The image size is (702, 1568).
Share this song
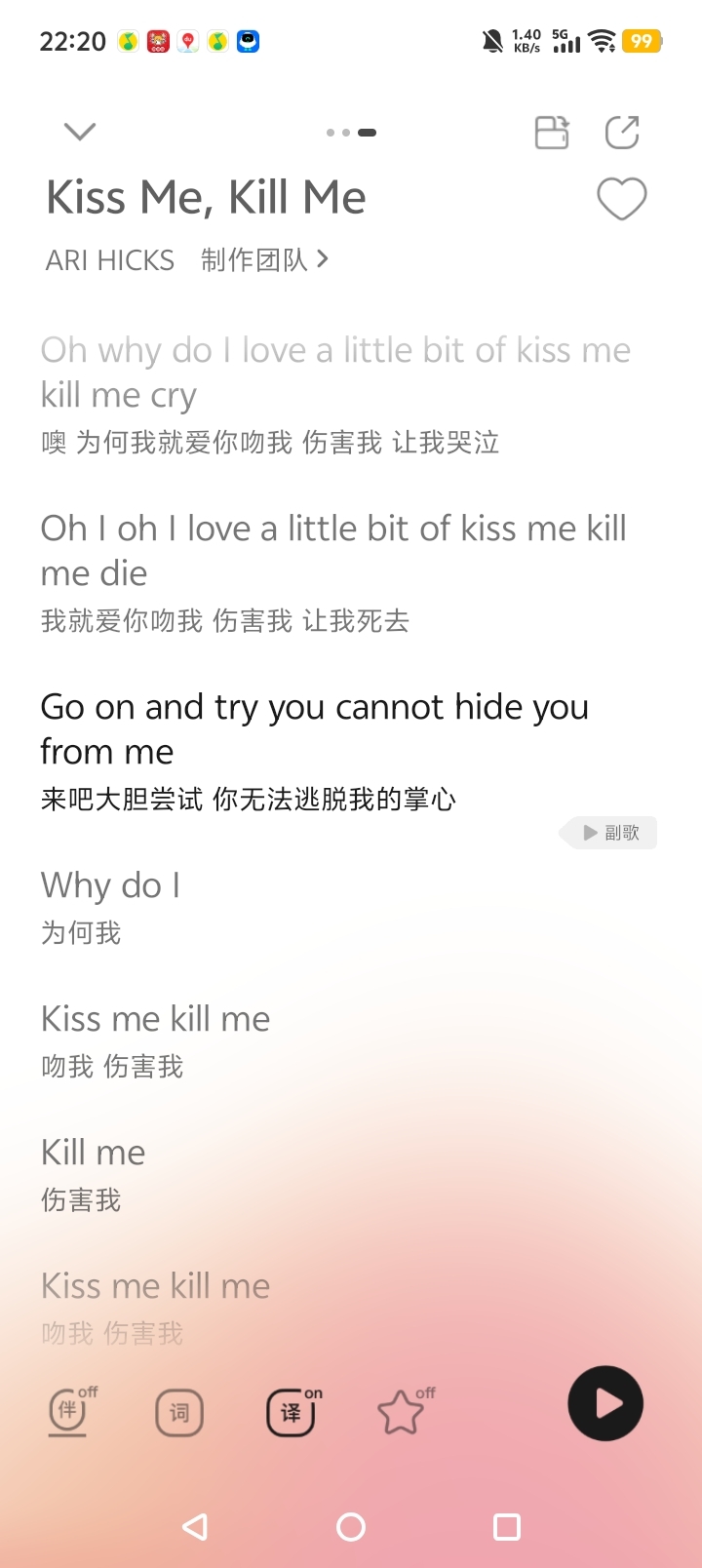tap(622, 133)
